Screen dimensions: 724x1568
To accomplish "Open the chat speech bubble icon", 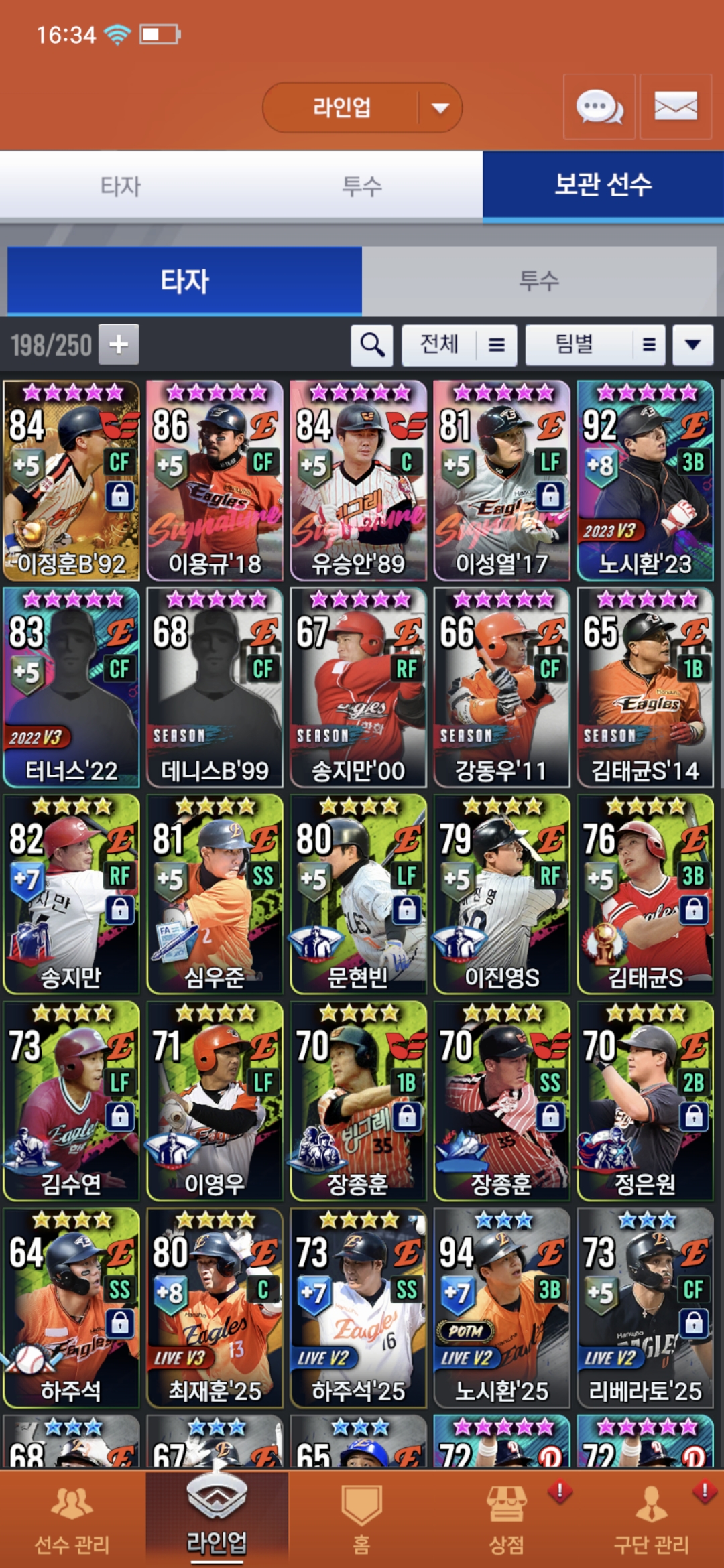I will 599,107.
